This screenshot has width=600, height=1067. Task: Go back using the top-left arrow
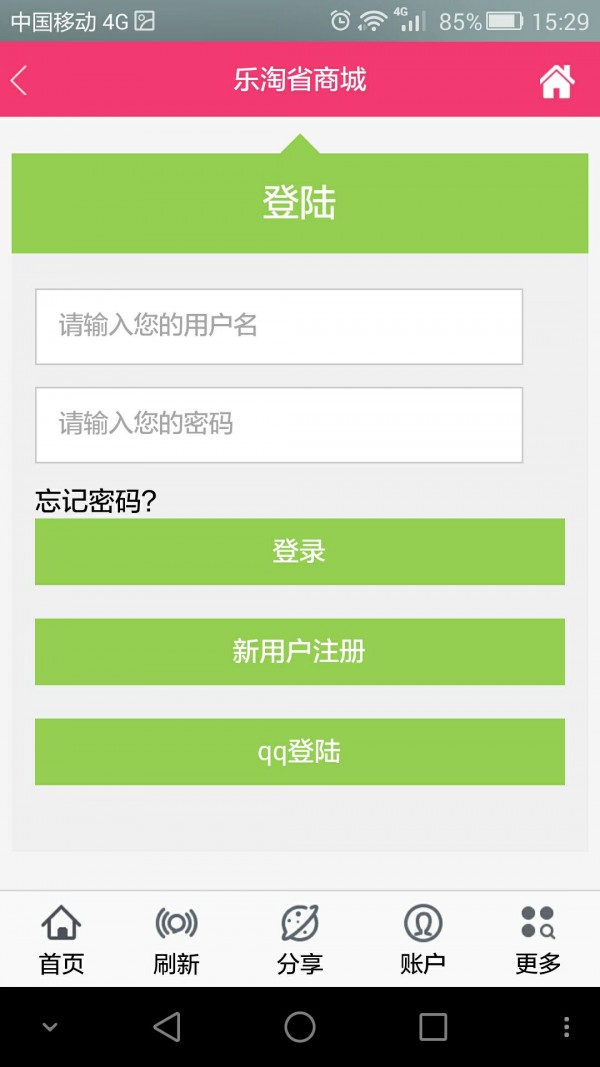(x=20, y=80)
